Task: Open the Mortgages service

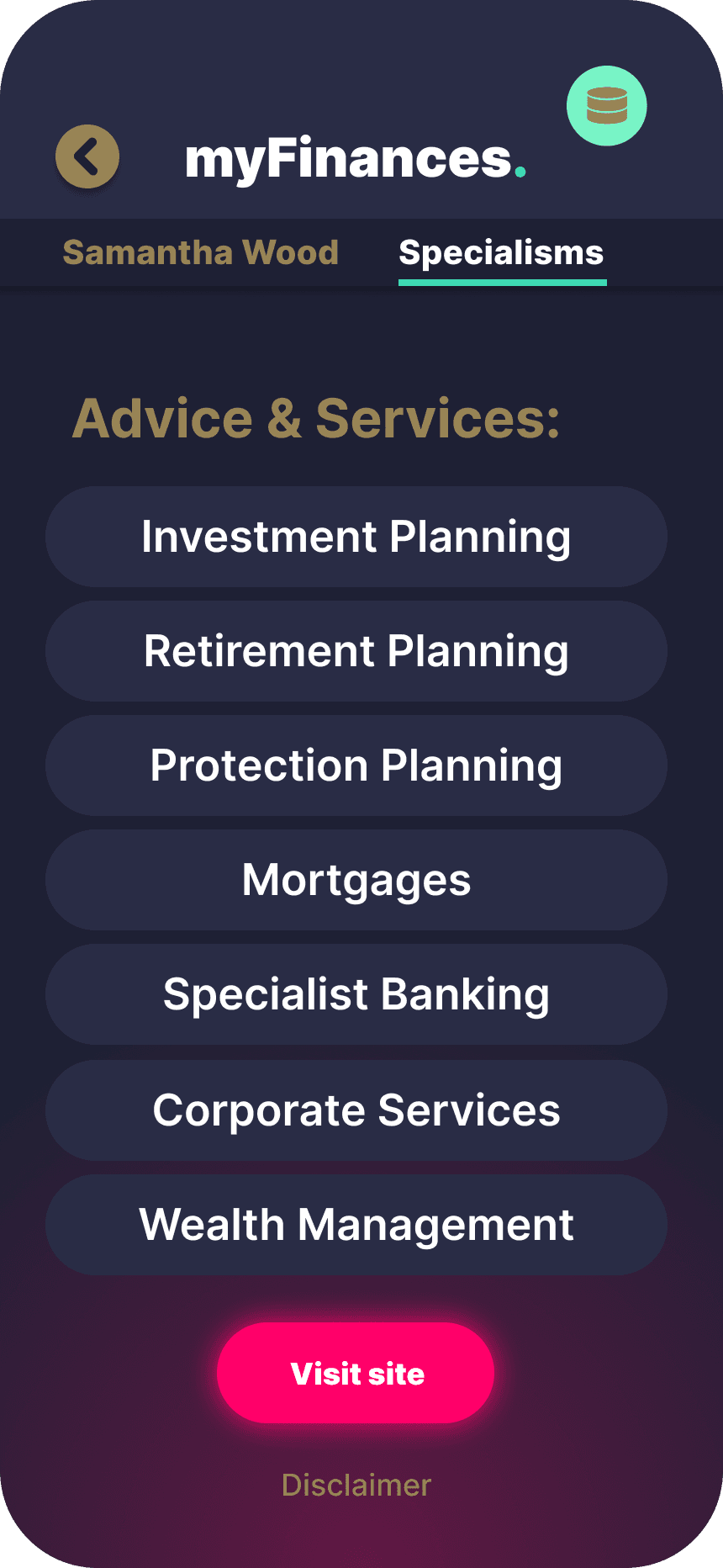Action: [356, 880]
